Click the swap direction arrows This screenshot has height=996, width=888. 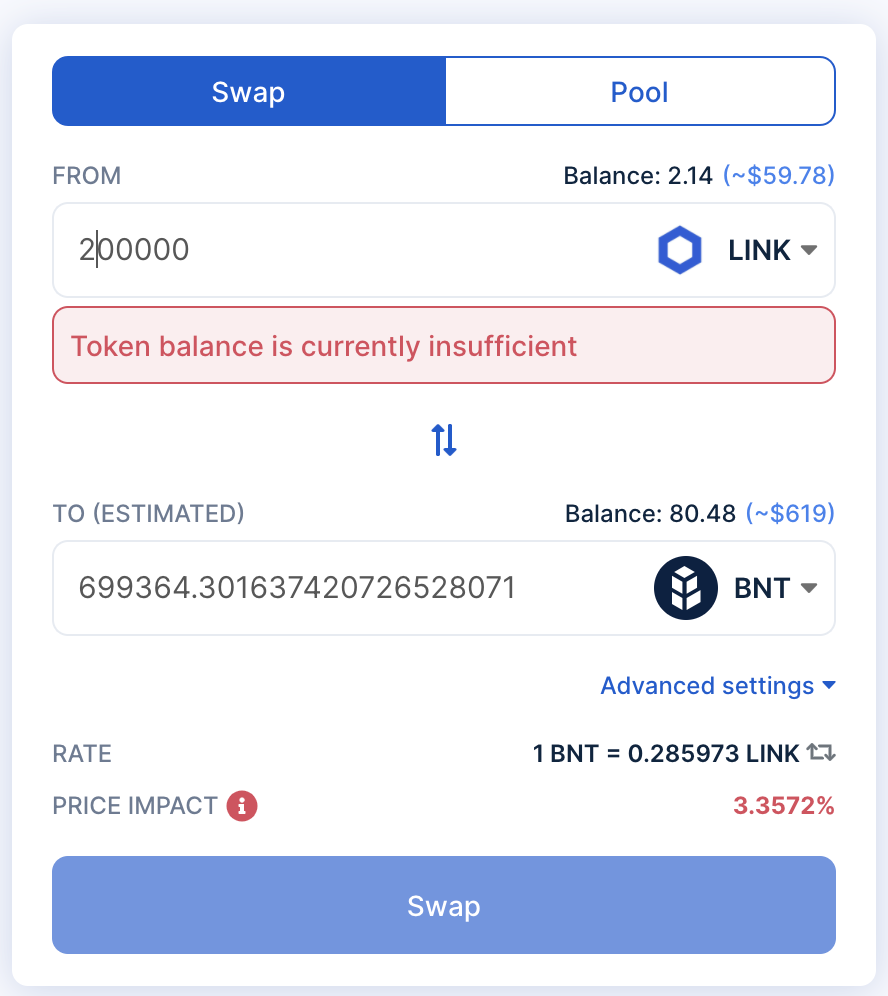click(x=443, y=439)
